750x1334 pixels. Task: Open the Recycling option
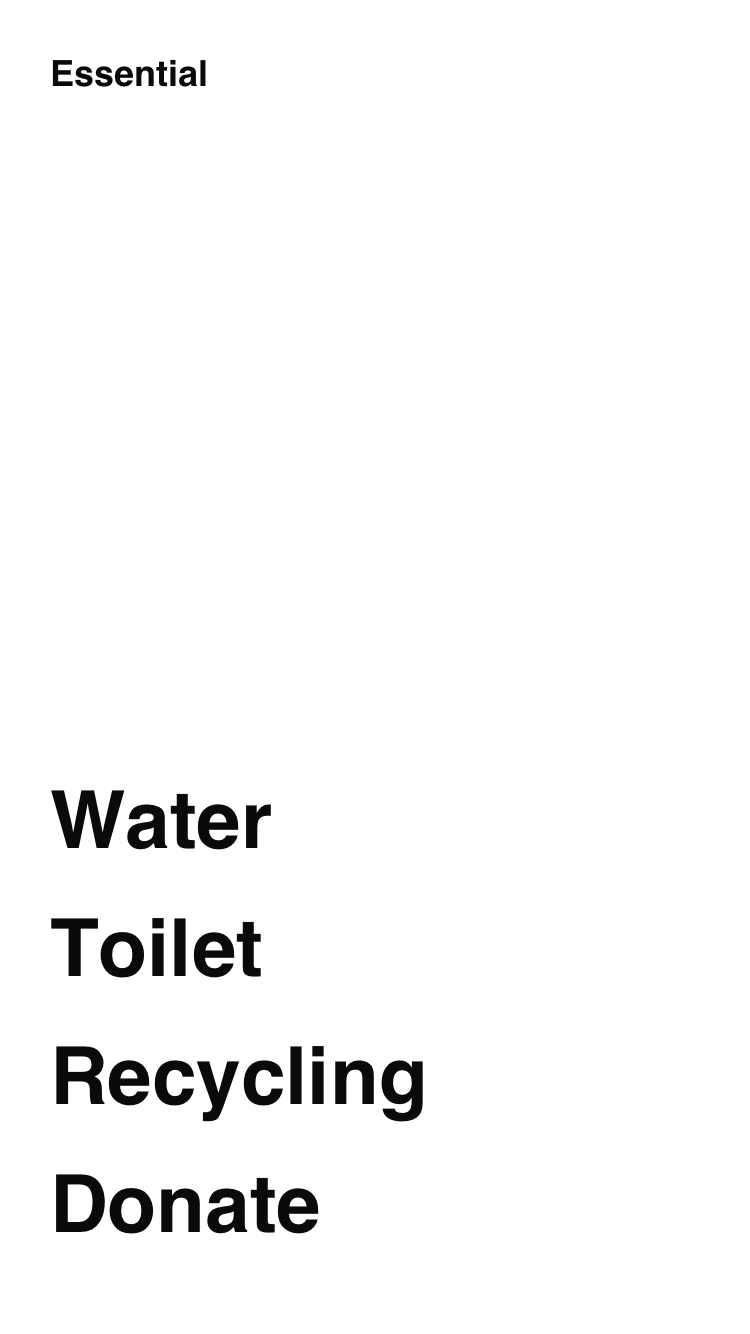click(239, 1080)
